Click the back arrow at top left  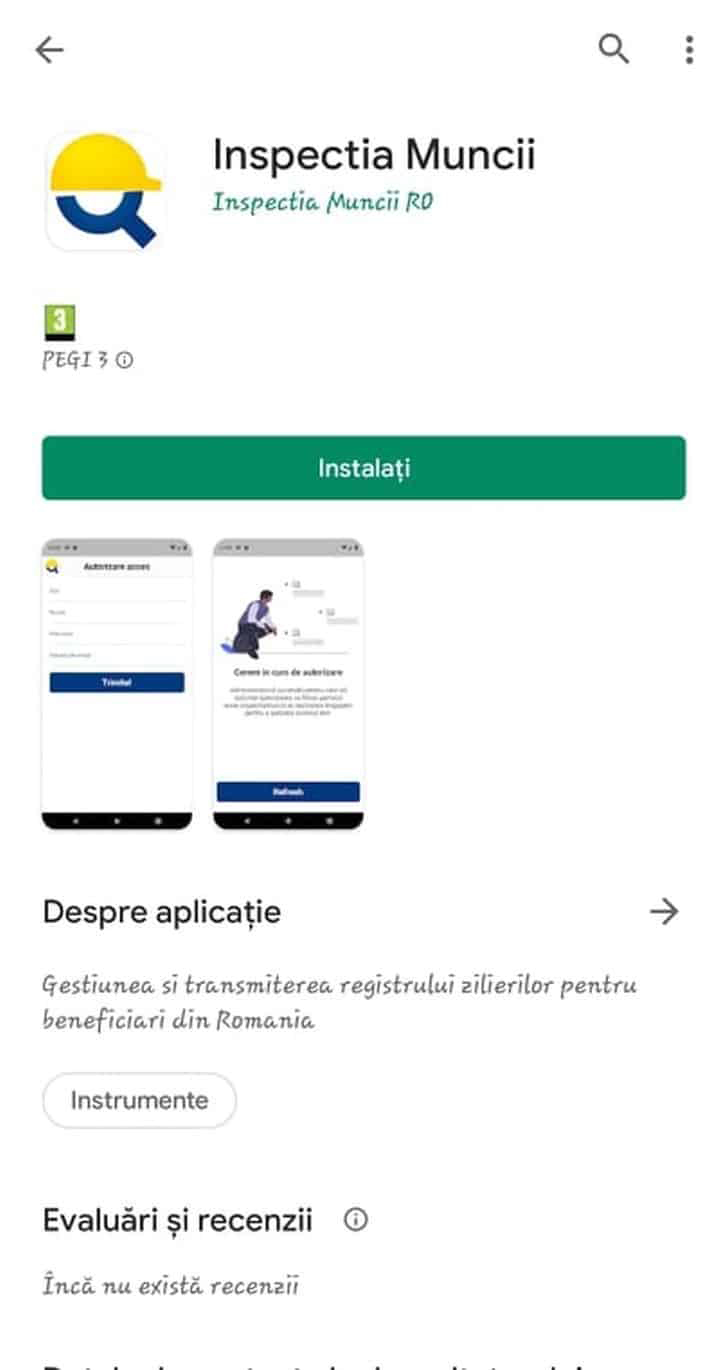click(x=47, y=49)
